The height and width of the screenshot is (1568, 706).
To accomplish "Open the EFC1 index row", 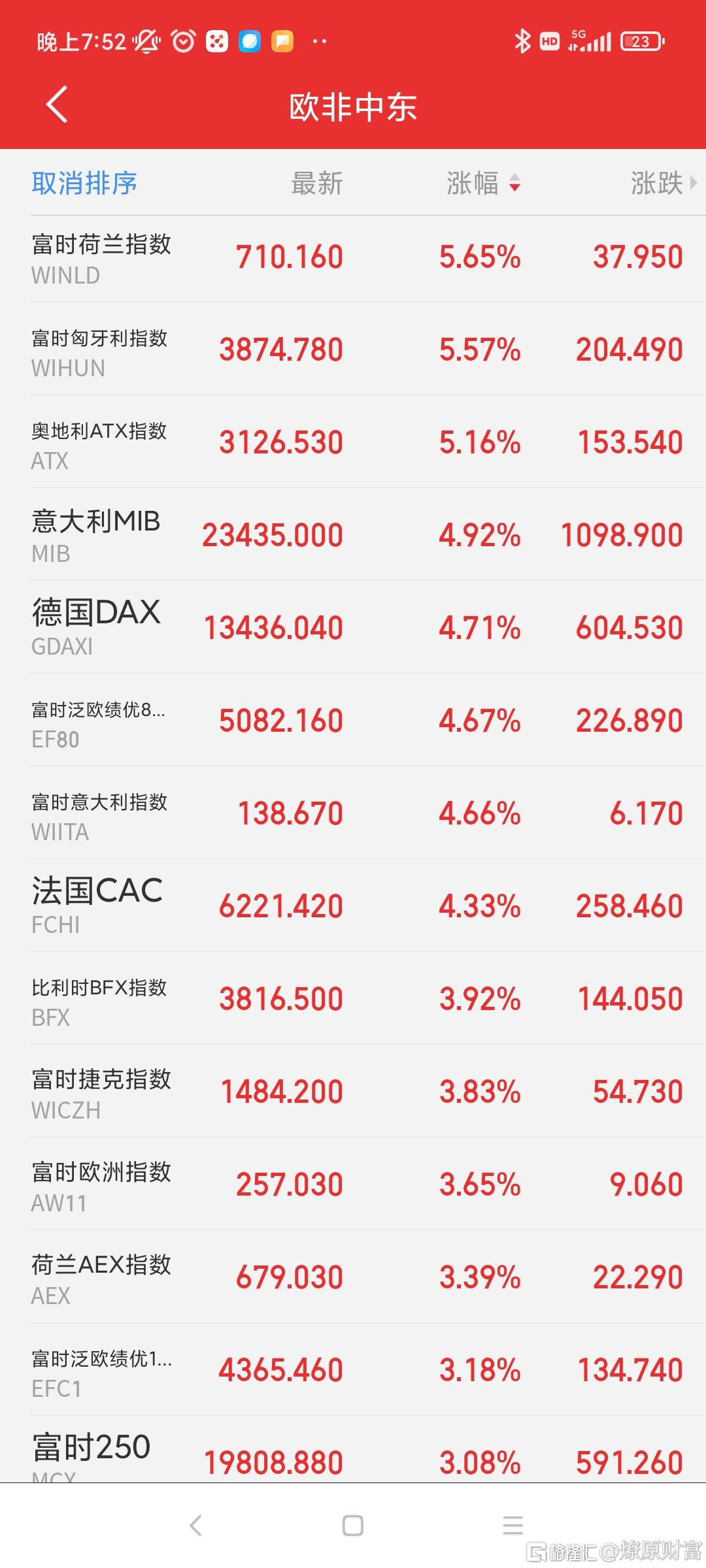I will [353, 1369].
